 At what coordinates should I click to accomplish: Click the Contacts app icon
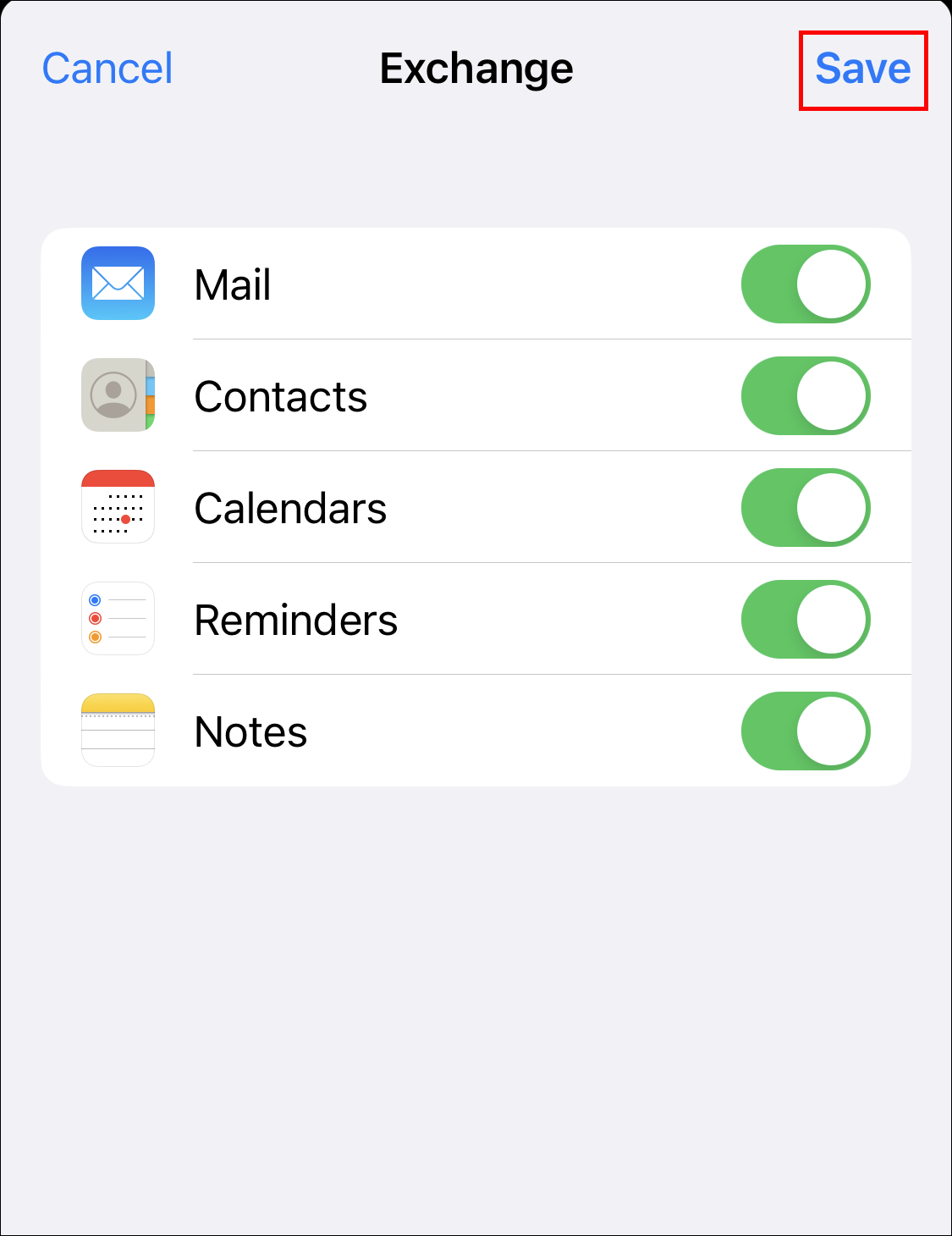click(x=118, y=395)
